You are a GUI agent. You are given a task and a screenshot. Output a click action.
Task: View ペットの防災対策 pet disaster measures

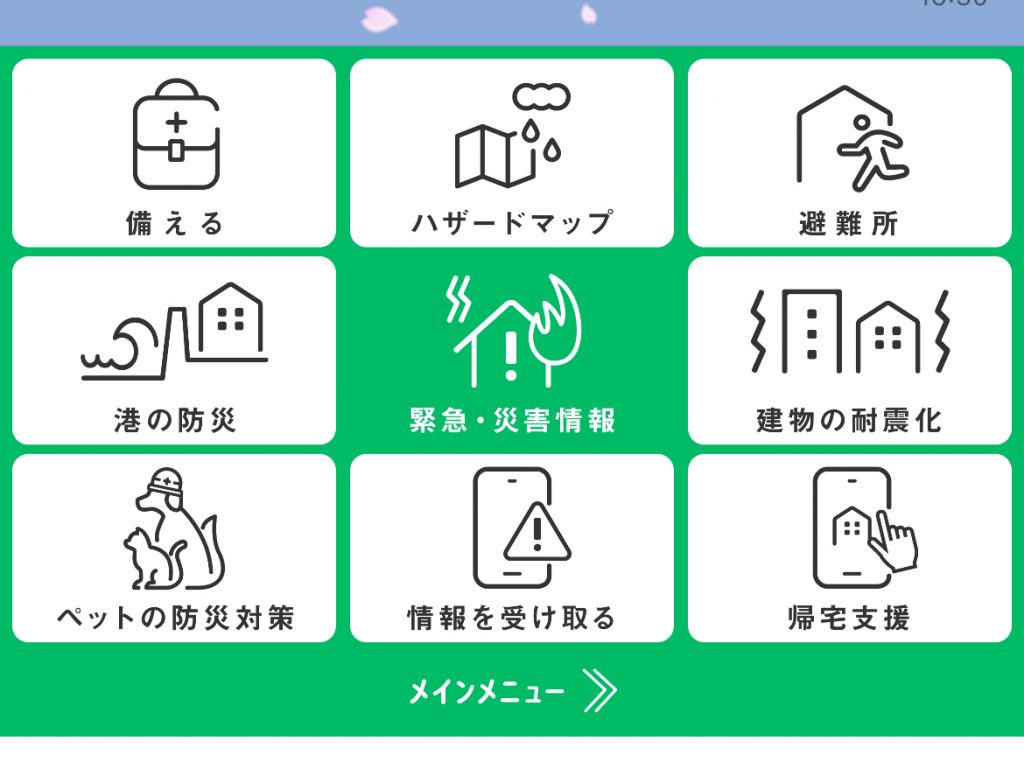[174, 548]
